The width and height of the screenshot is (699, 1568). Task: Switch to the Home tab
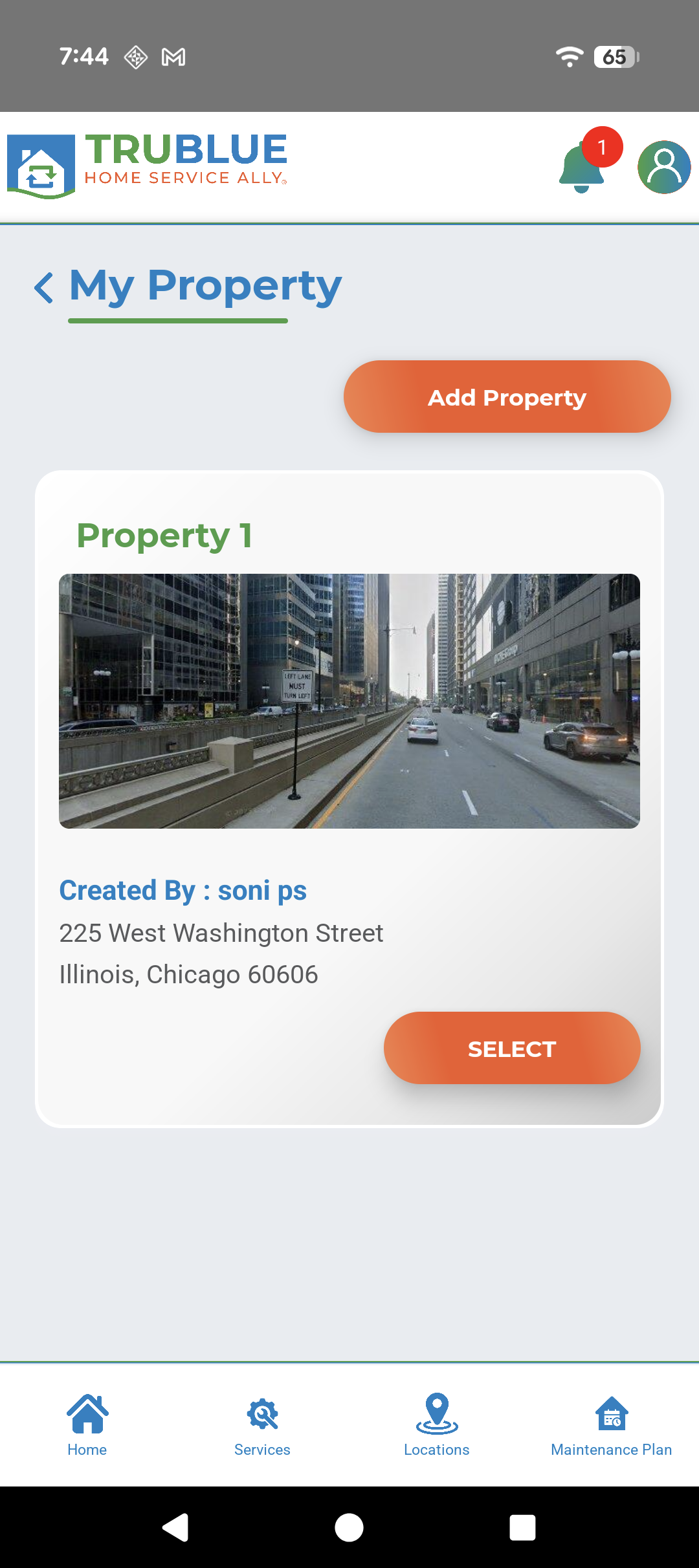[87, 1425]
